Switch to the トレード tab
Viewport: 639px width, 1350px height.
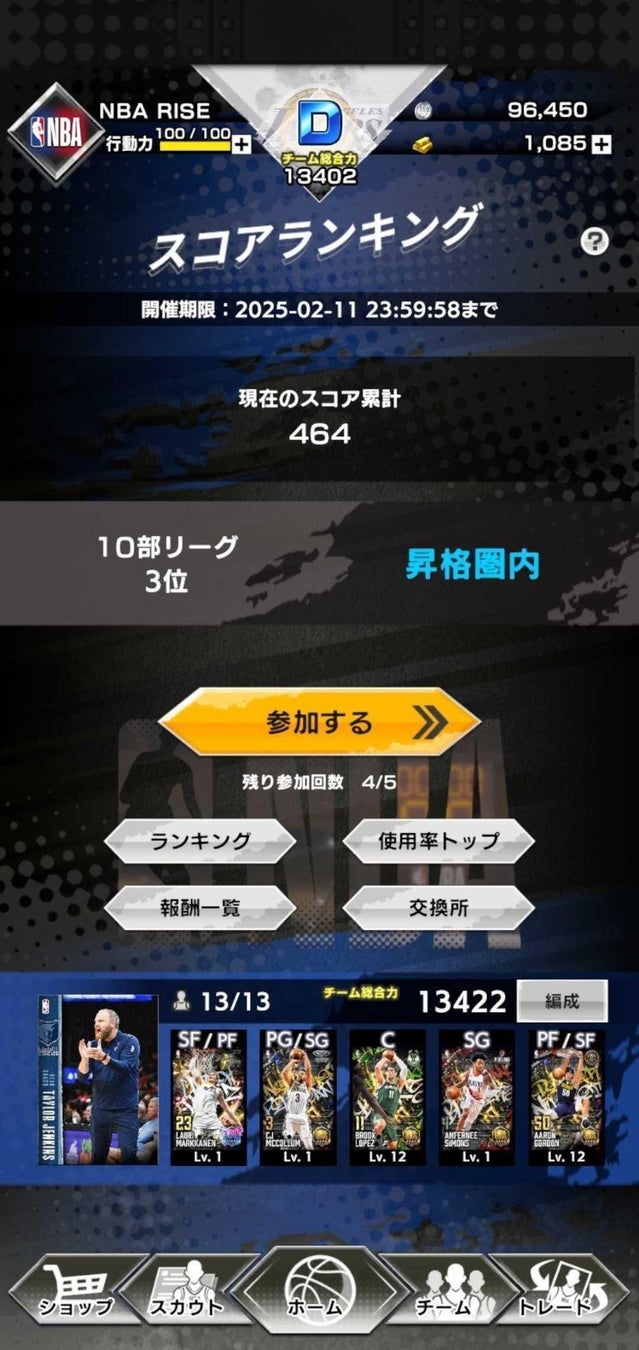point(555,1295)
